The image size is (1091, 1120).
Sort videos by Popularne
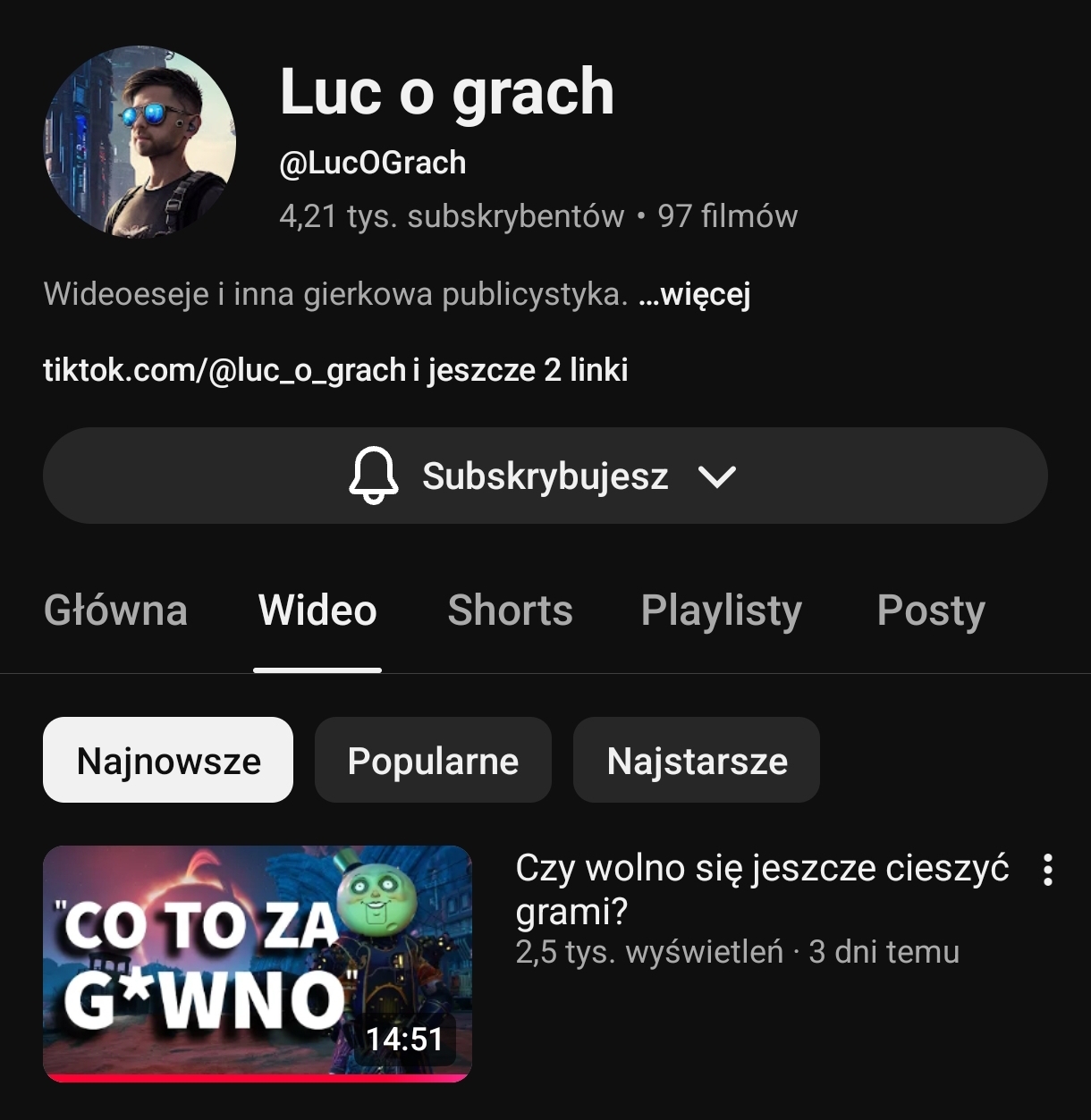click(433, 761)
